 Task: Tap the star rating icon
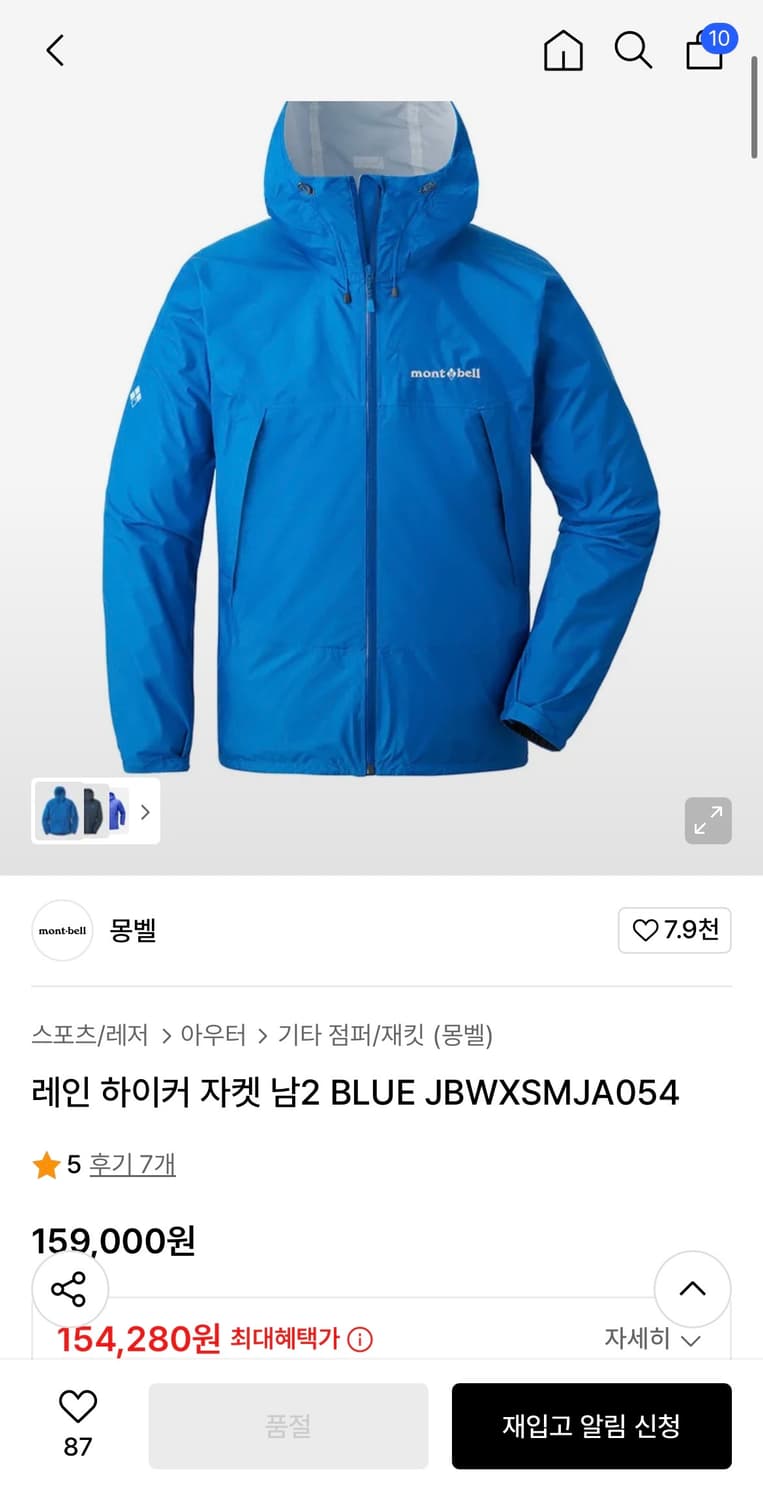coord(46,1164)
